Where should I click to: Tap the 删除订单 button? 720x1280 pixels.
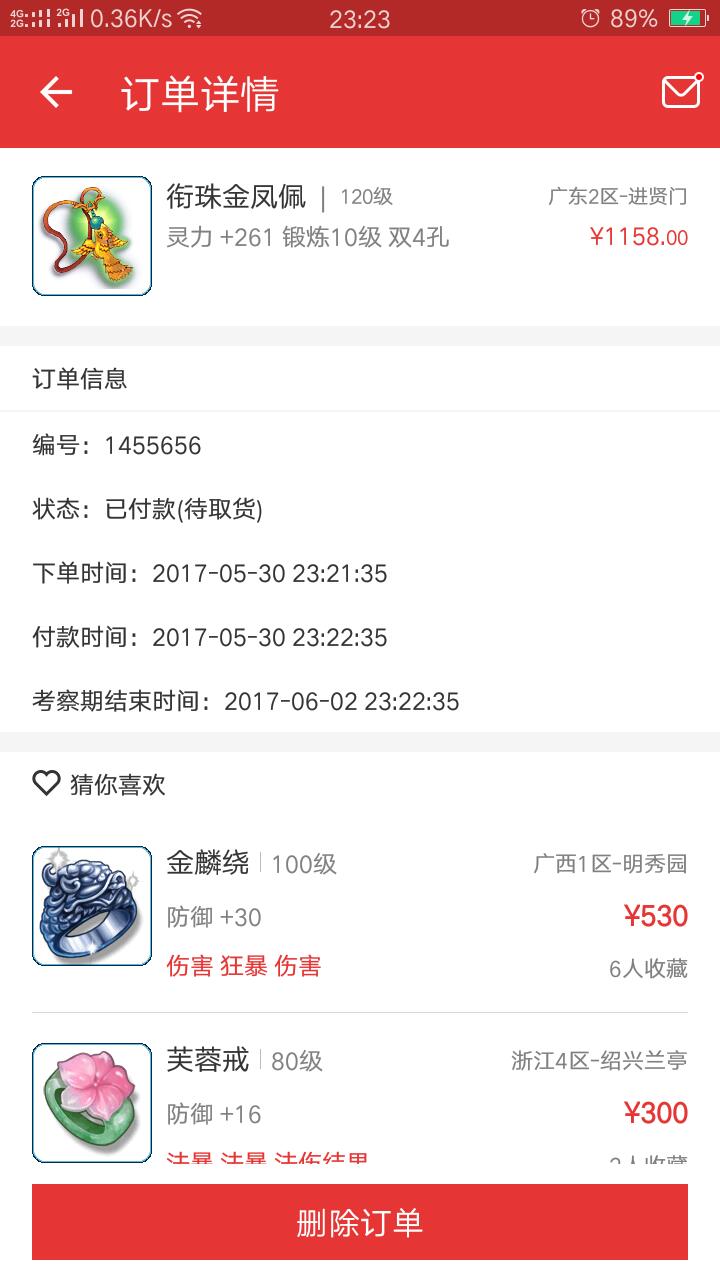[360, 1222]
